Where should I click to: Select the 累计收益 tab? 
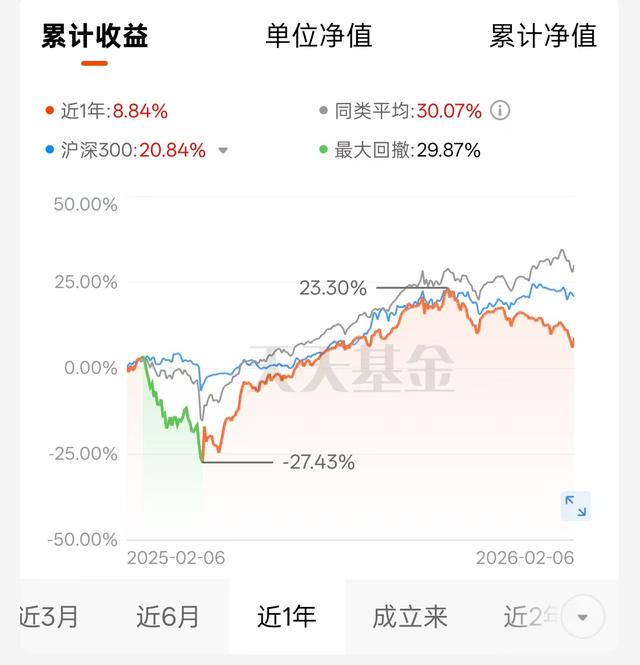point(95,36)
